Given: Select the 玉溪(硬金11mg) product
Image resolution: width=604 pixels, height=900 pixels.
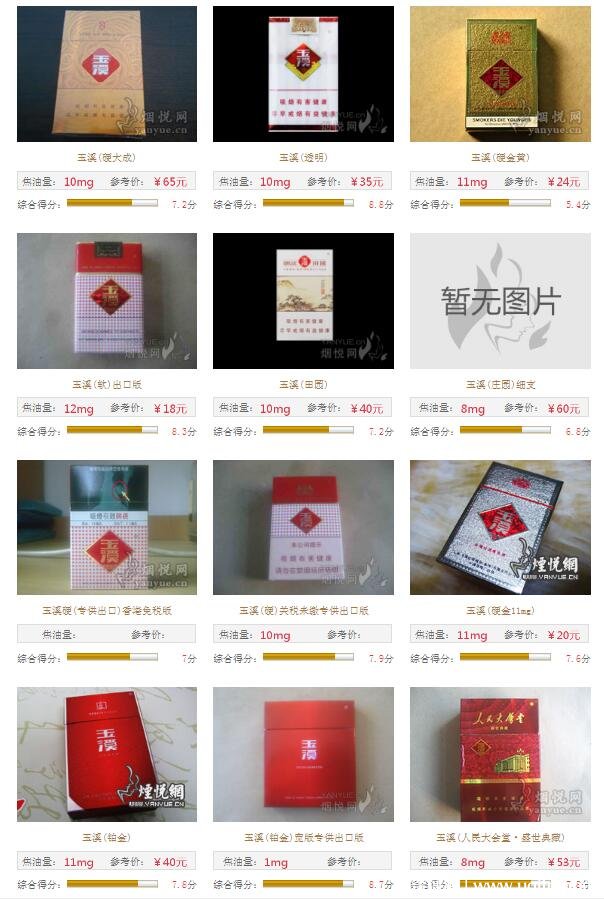Looking at the screenshot, I should point(499,527).
